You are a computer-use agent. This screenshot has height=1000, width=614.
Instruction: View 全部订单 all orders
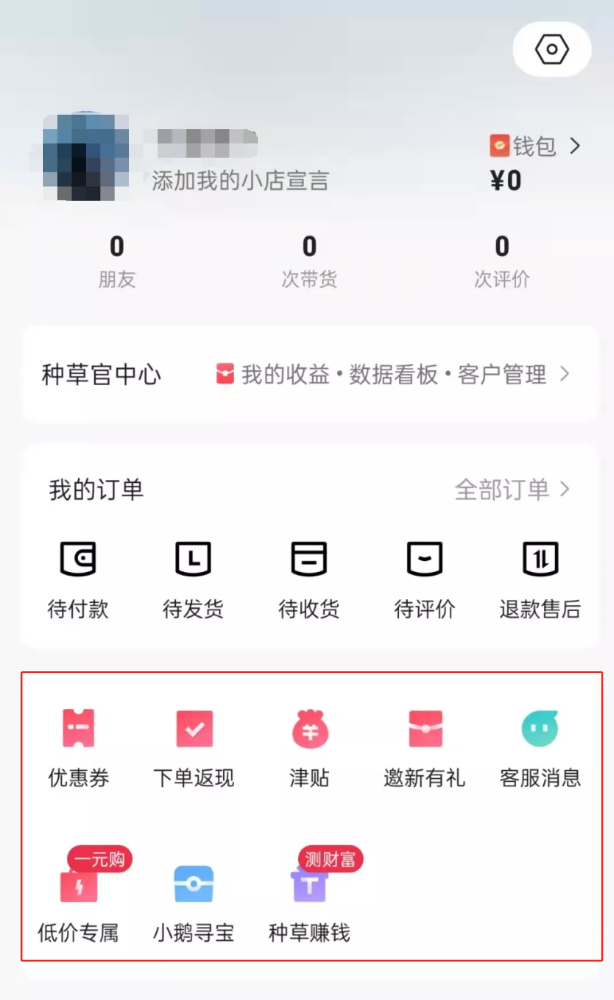[x=511, y=490]
